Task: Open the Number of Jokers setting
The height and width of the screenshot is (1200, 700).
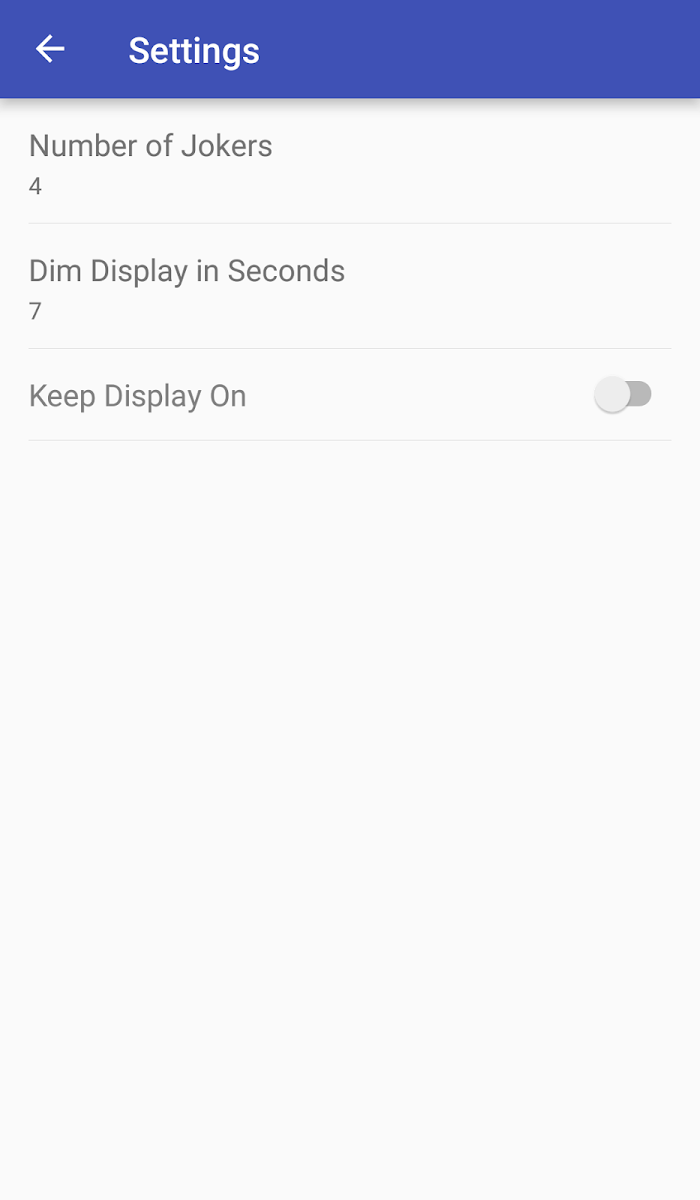Action: (x=350, y=161)
